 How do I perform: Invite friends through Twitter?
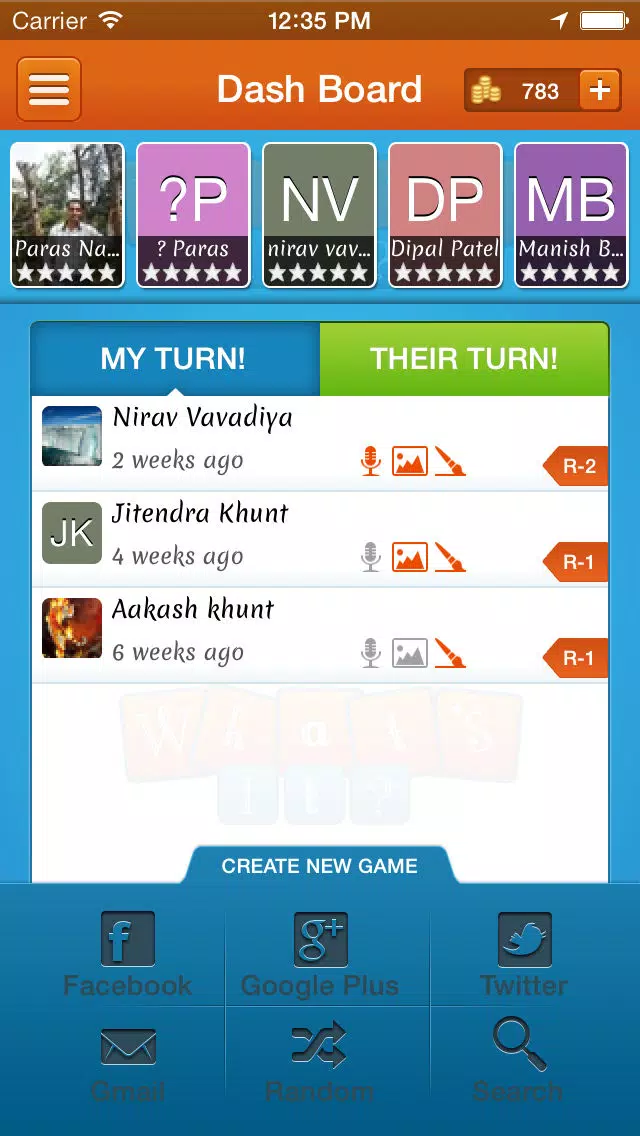coord(525,955)
